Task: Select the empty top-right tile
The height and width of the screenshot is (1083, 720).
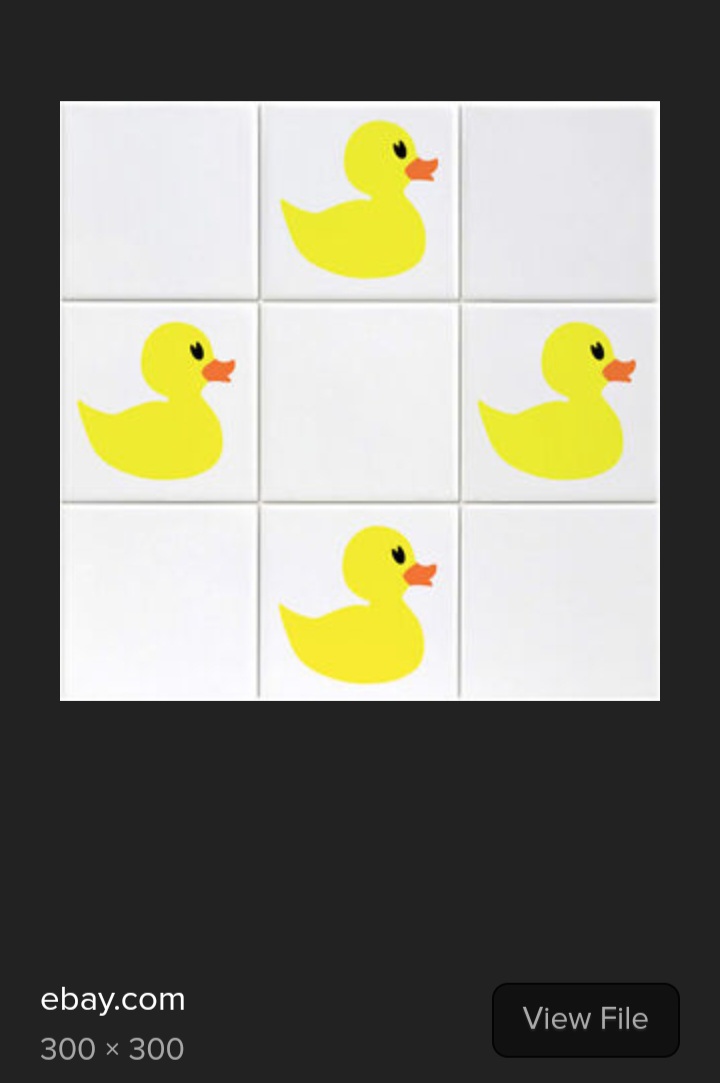Action: coord(562,200)
